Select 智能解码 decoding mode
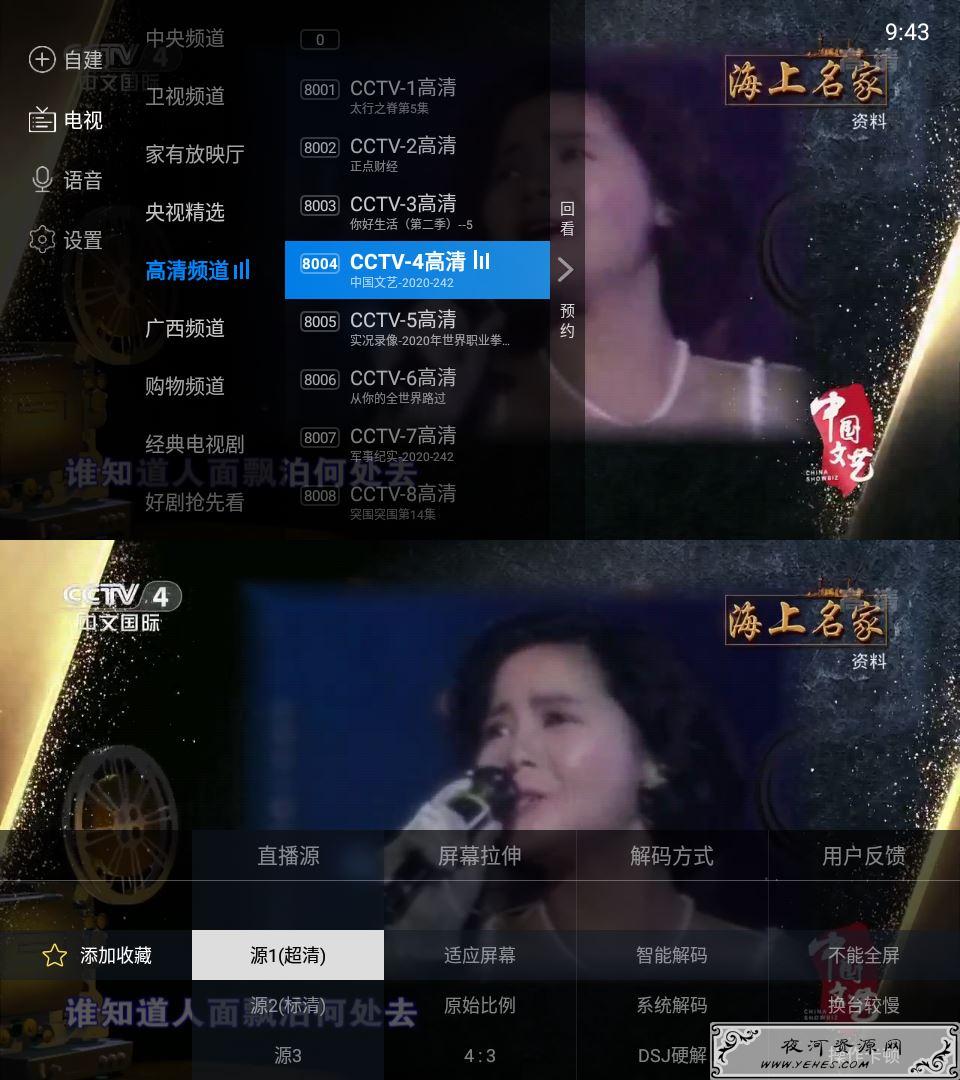 coord(672,956)
